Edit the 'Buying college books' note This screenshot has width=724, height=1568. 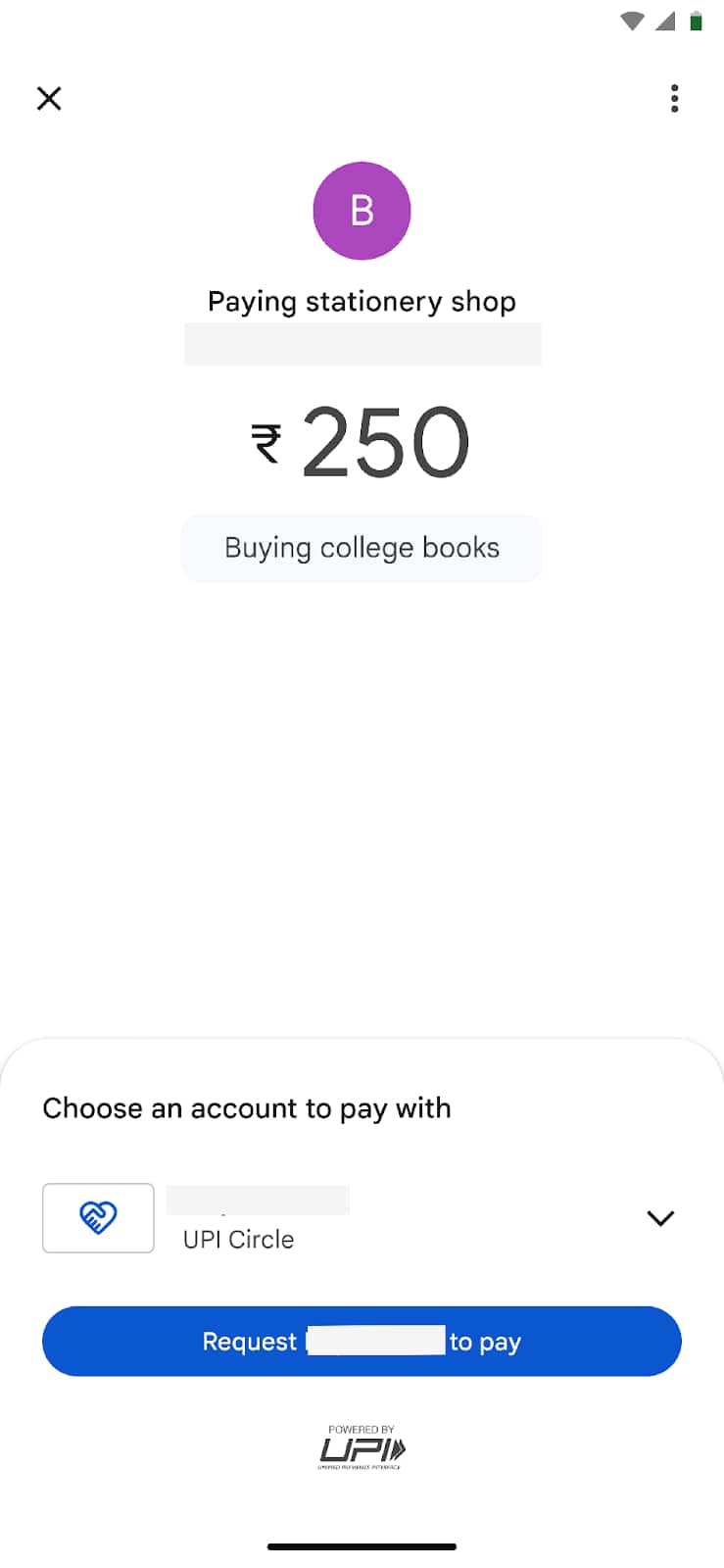362,548
